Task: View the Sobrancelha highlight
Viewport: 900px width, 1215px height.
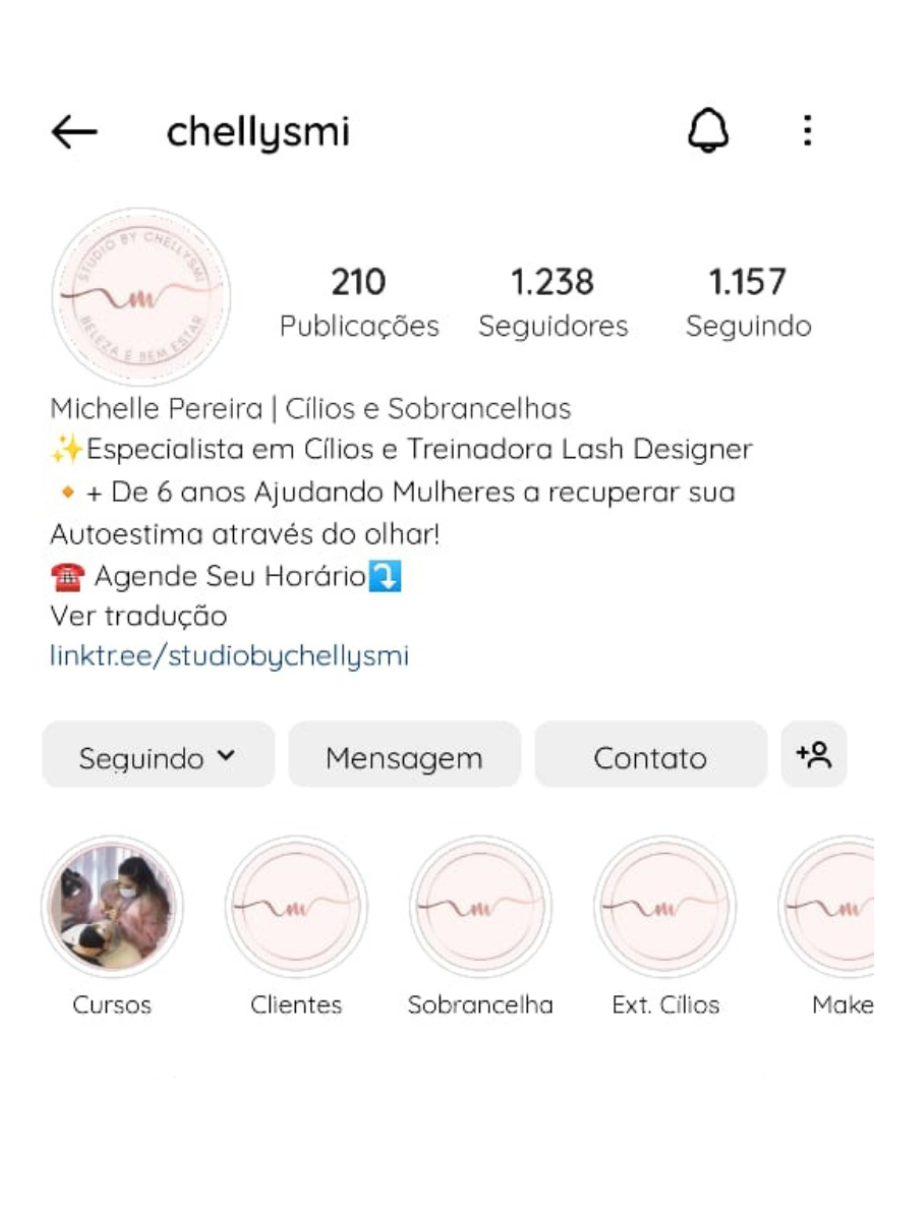Action: coord(480,907)
